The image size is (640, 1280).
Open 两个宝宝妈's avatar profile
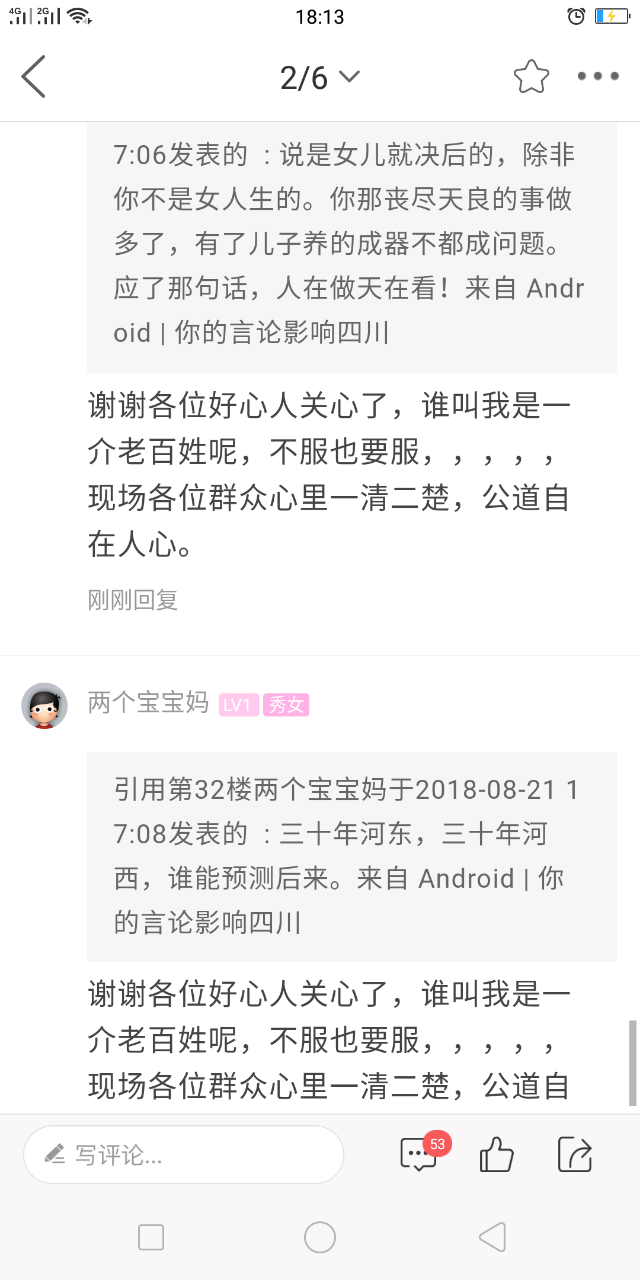point(44,706)
